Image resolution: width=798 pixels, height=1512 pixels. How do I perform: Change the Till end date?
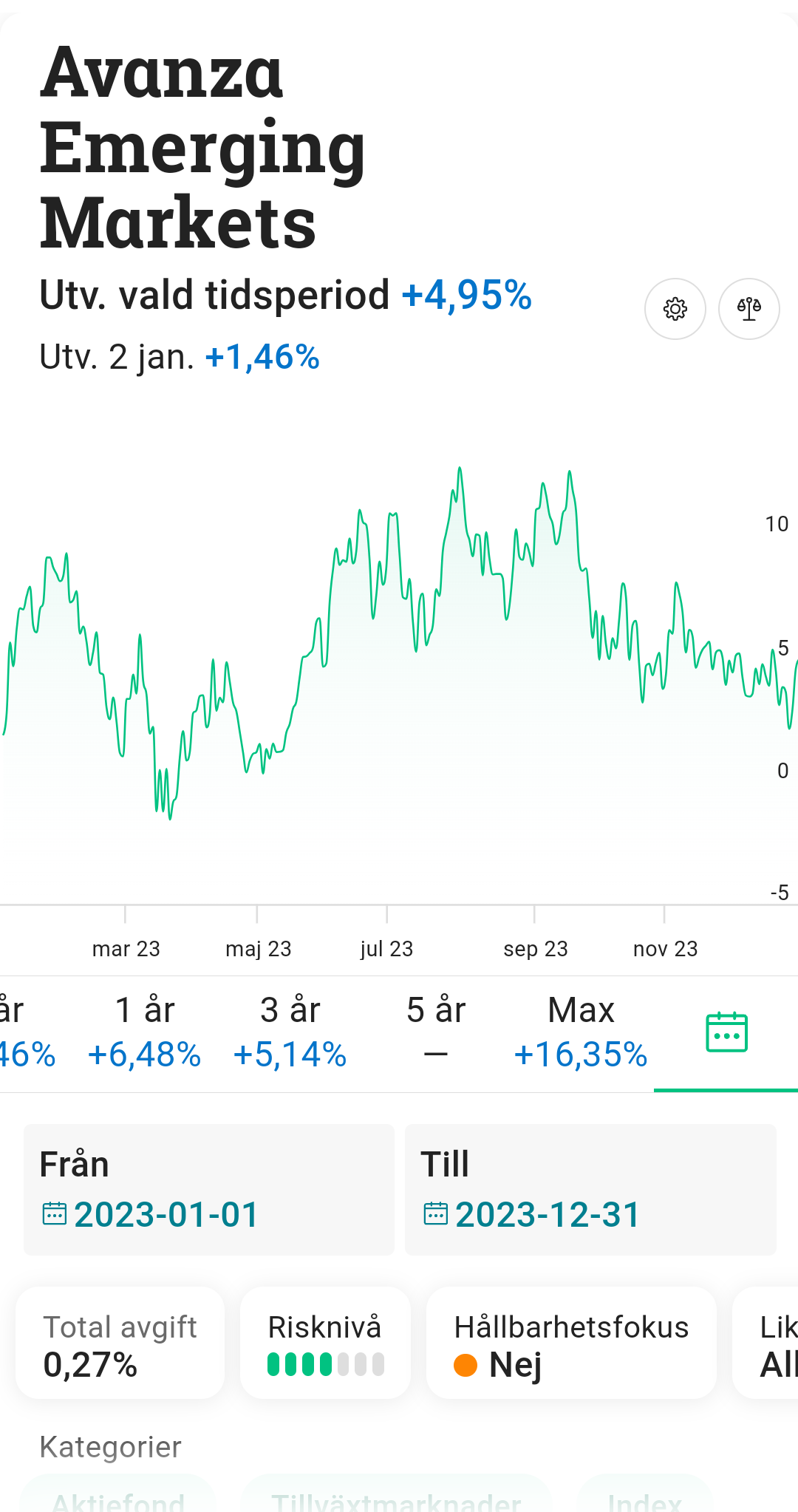[x=590, y=1189]
